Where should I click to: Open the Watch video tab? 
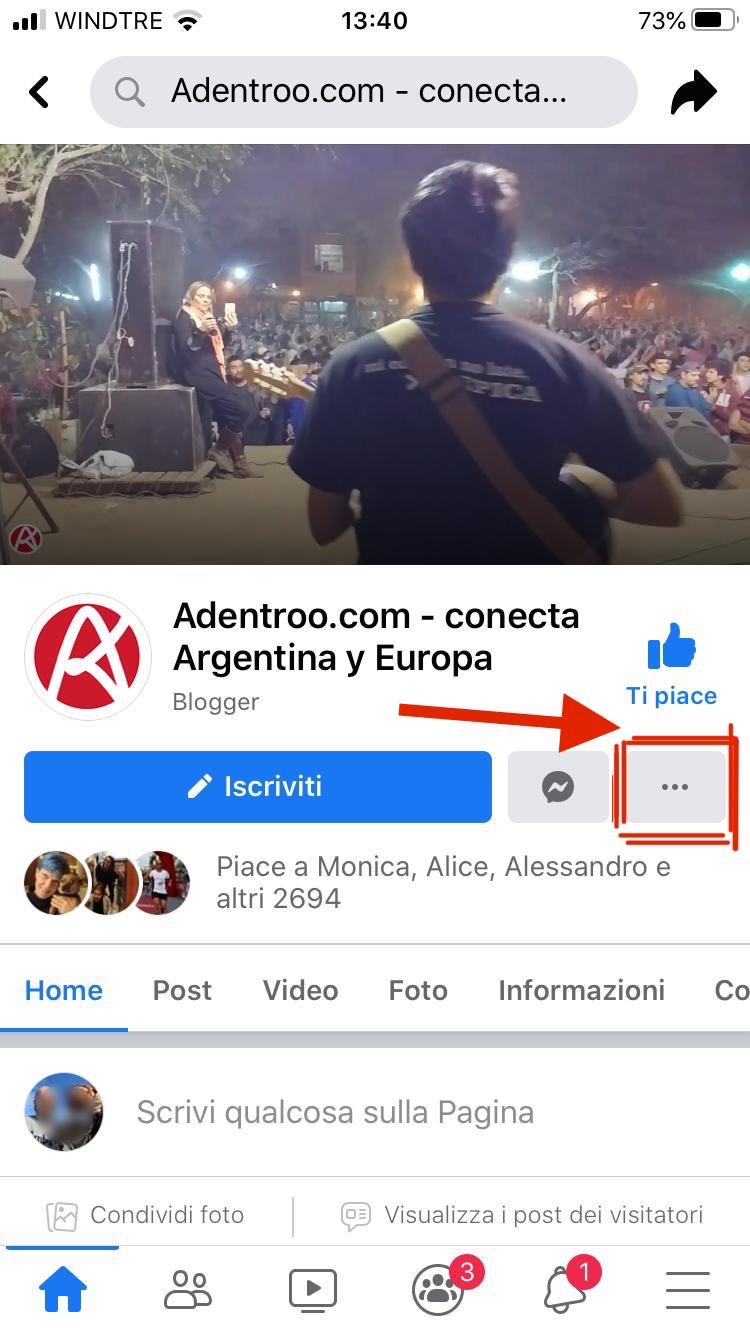pyautogui.click(x=313, y=1290)
